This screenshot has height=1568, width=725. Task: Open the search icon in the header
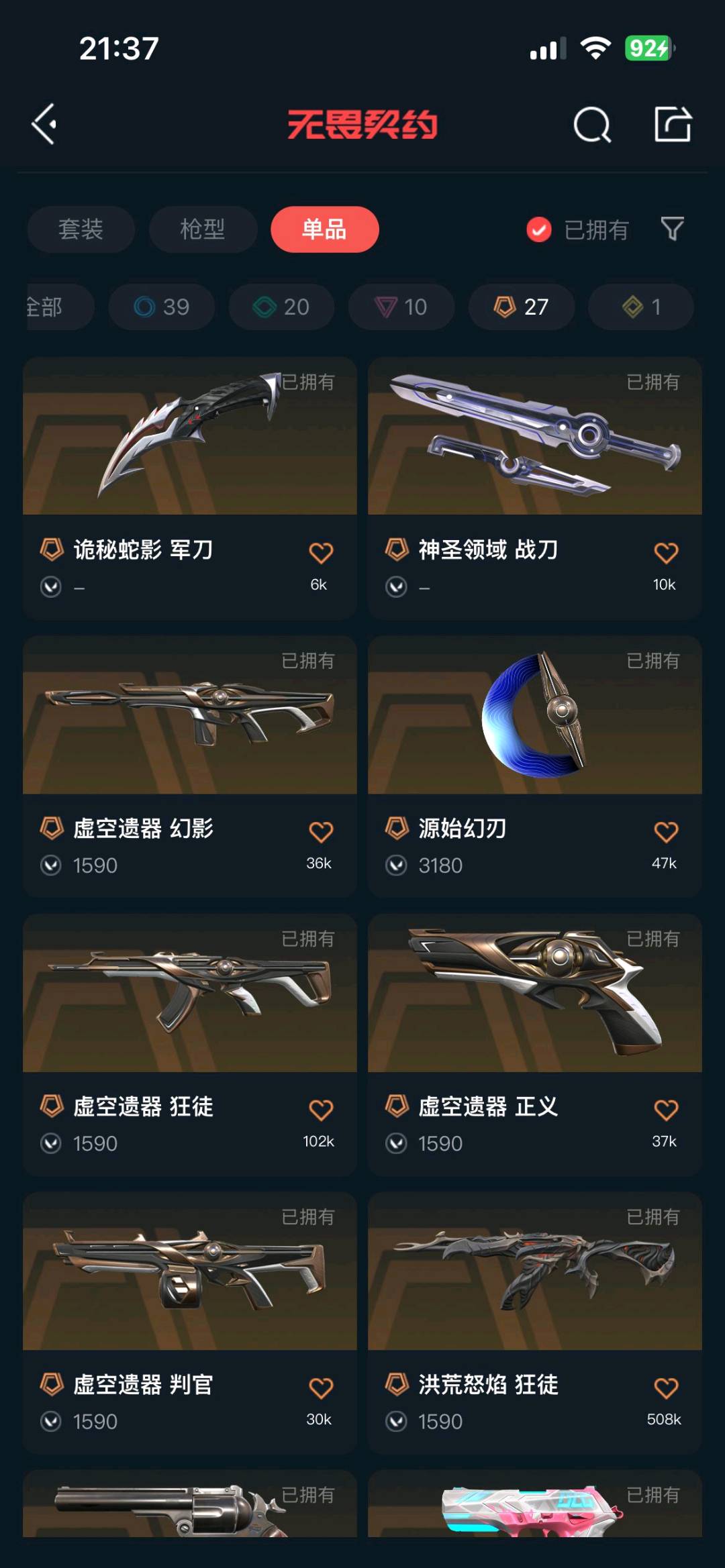[x=592, y=125]
